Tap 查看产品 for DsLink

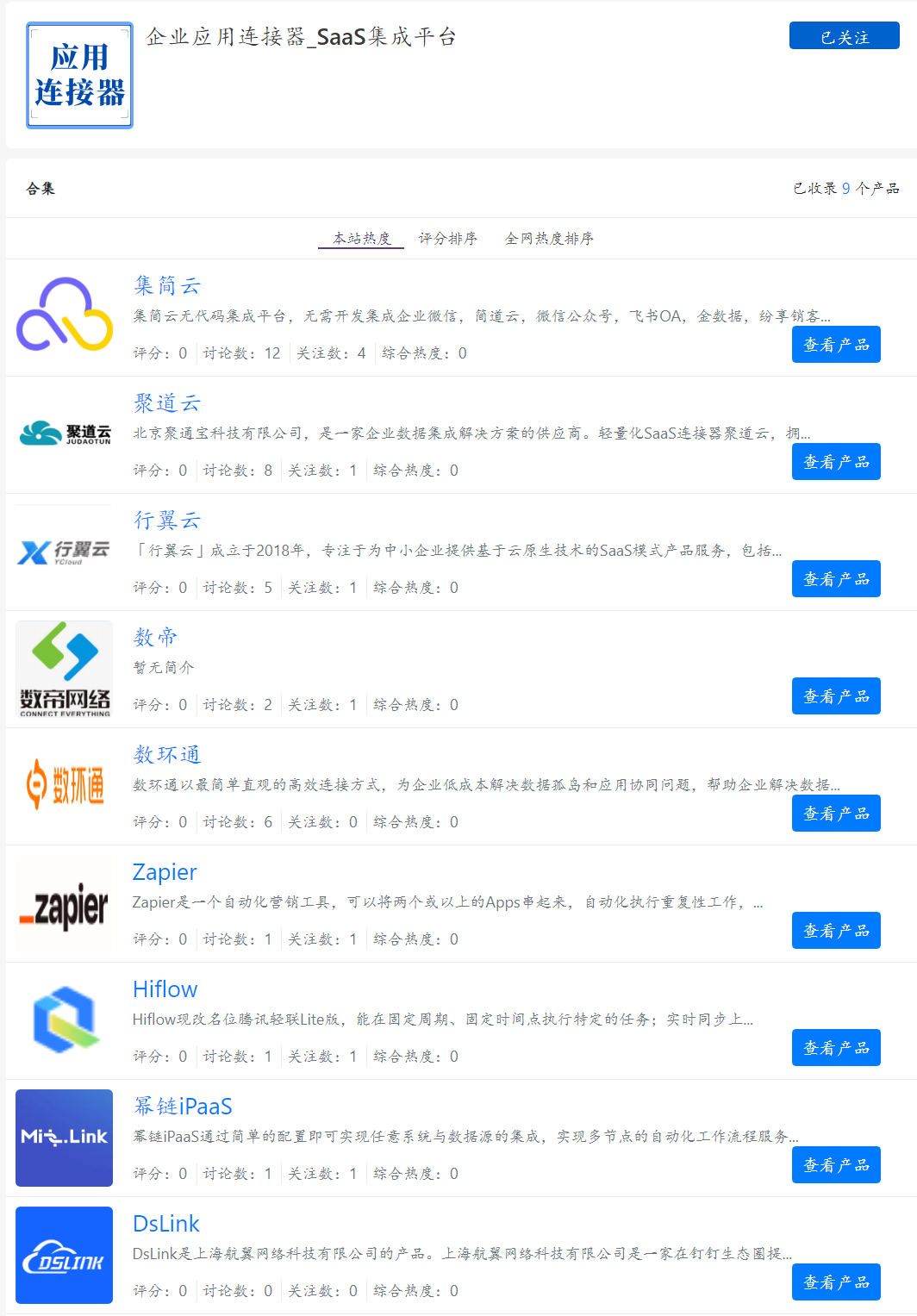click(x=835, y=1282)
